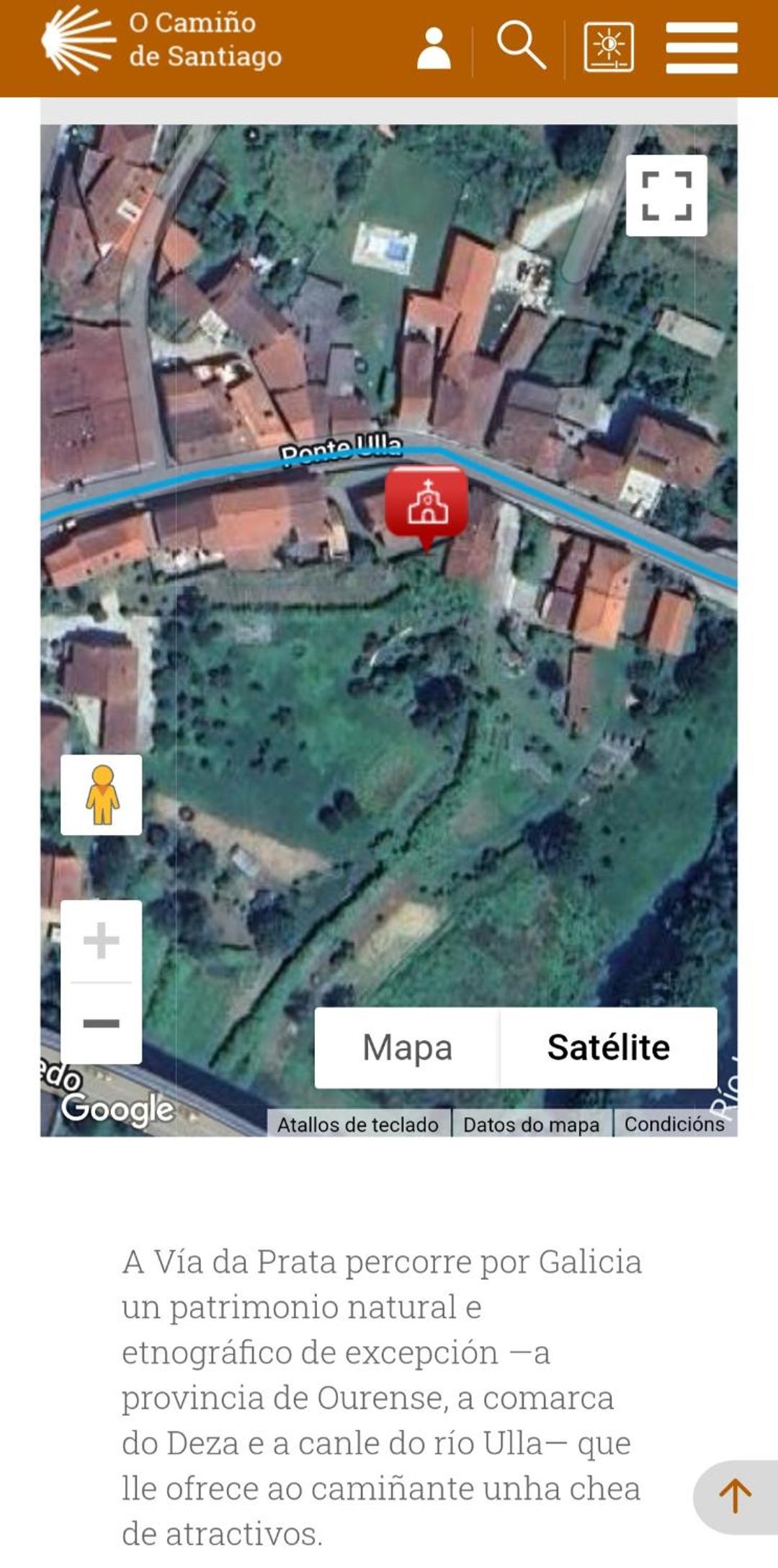Open the hamburger menu
Screen dimensions: 778x1568
[702, 48]
